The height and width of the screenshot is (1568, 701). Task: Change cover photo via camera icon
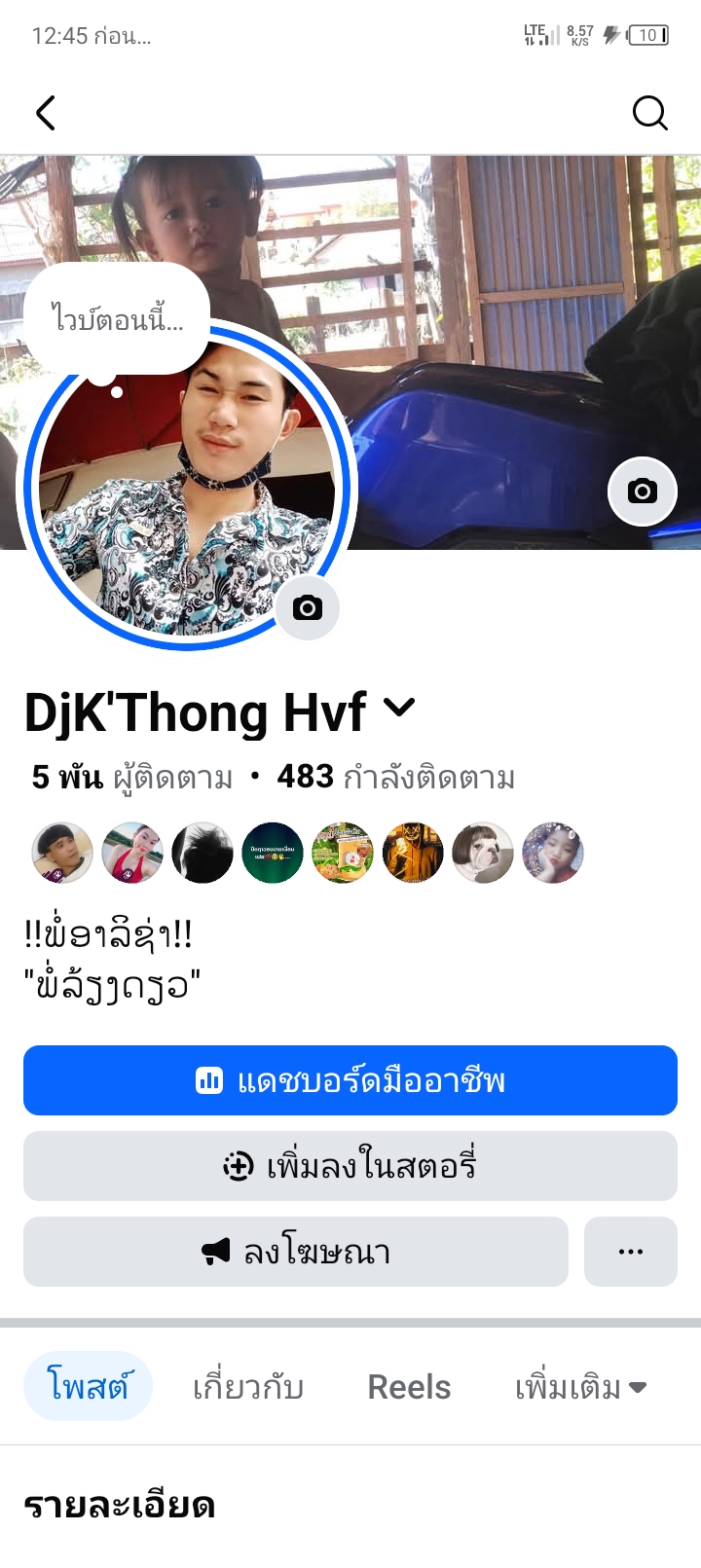(642, 491)
